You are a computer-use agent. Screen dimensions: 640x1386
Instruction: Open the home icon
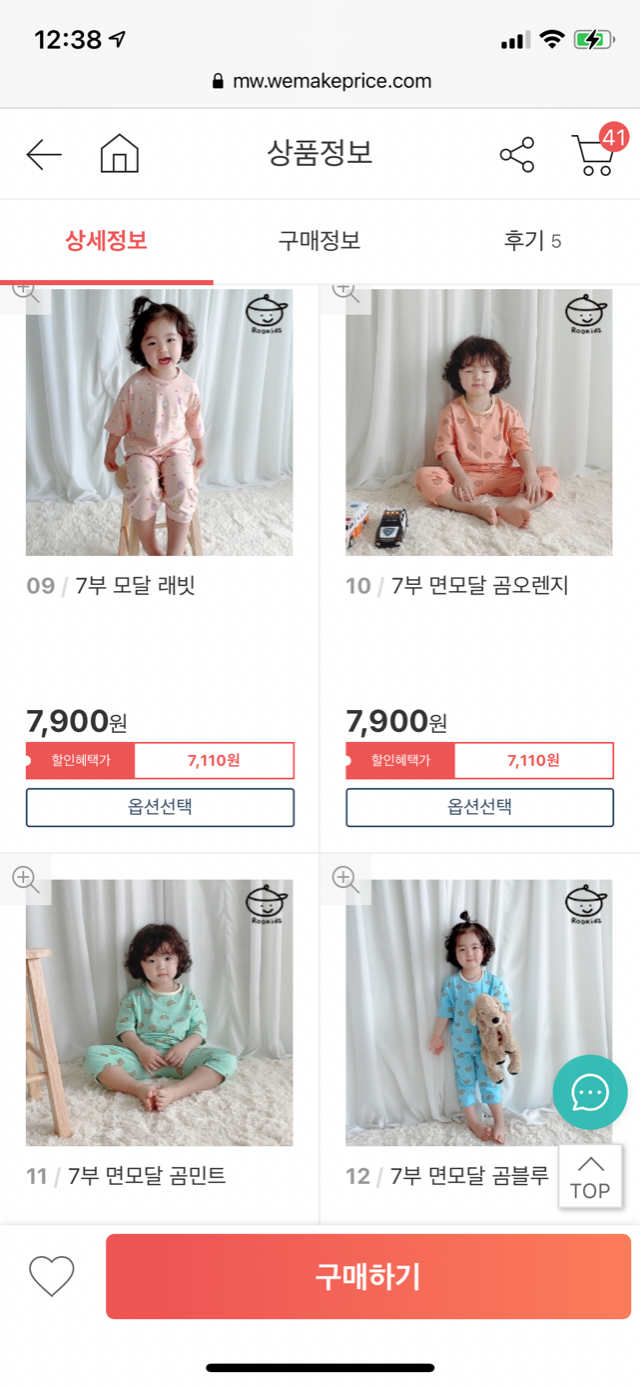click(119, 154)
